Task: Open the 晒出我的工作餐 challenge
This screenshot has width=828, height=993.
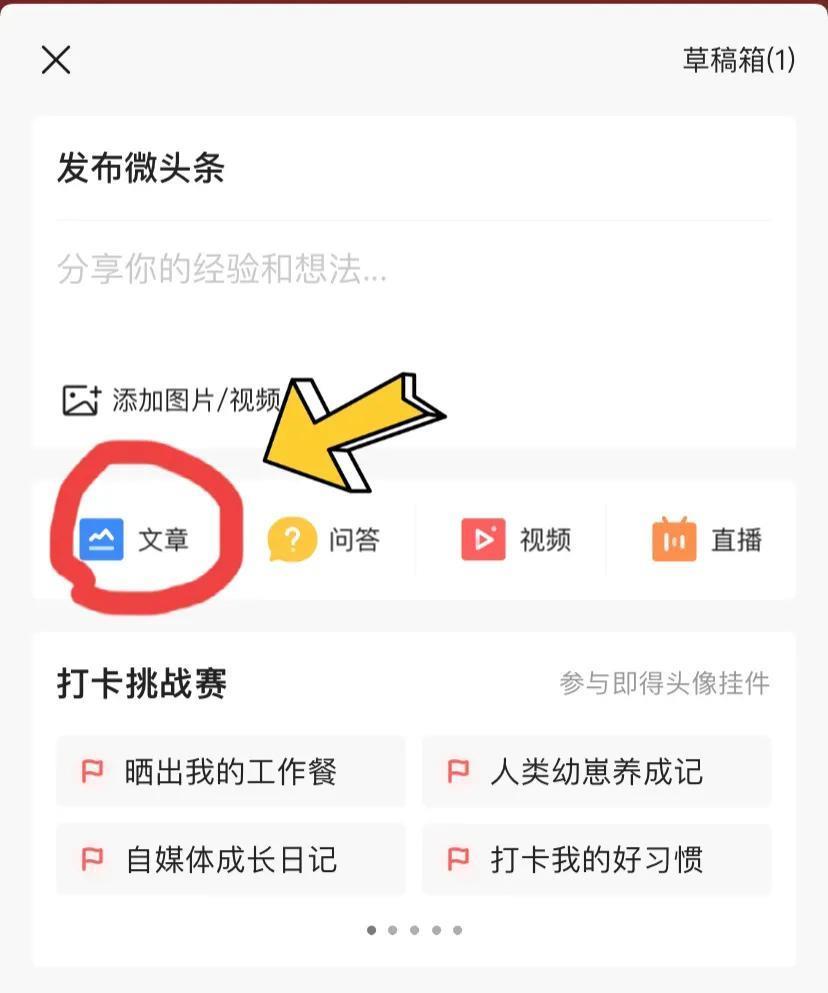Action: click(x=231, y=771)
